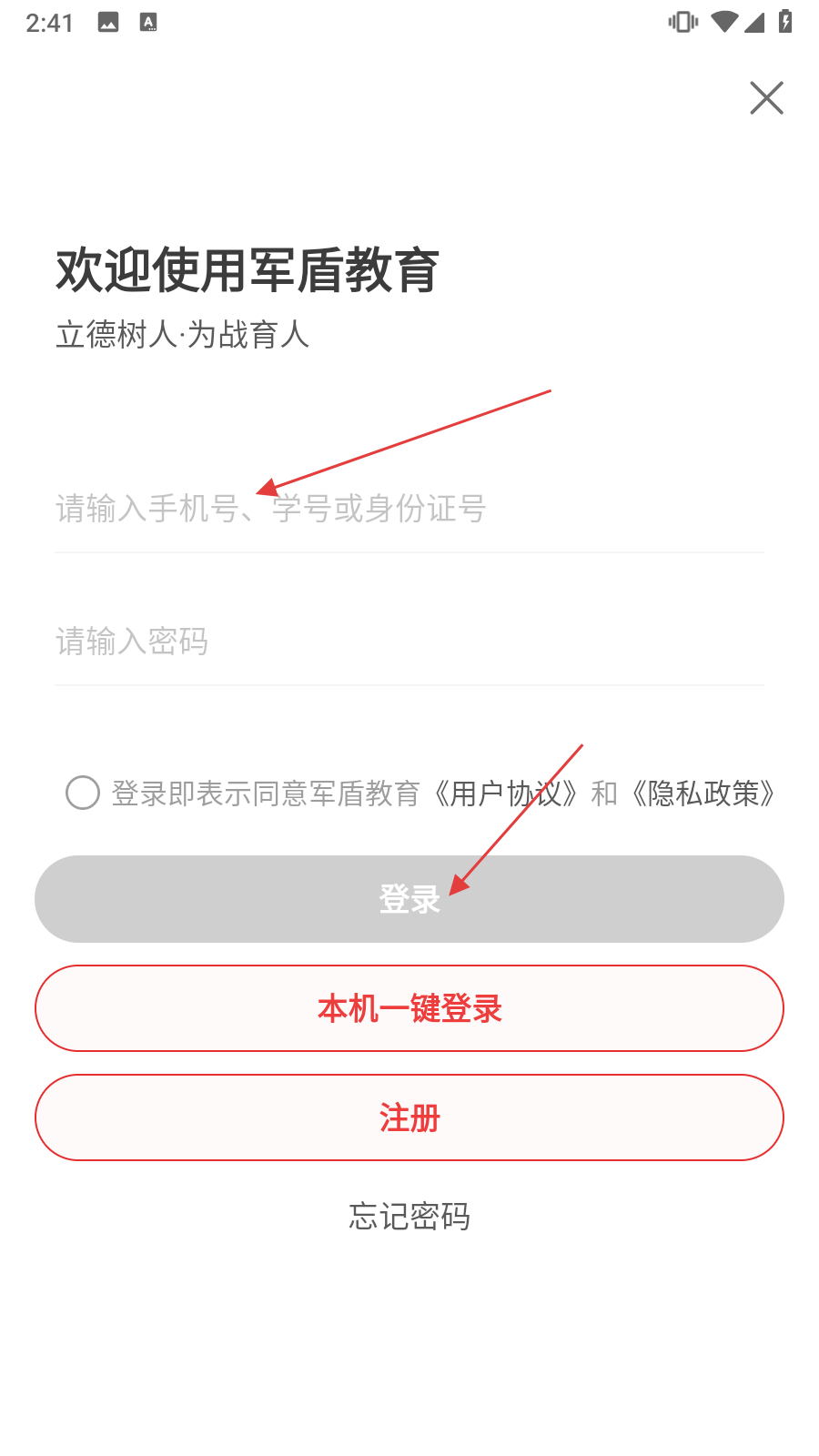Open the 《用户协议》 link
Screen dimensions: 819x1456
506,794
